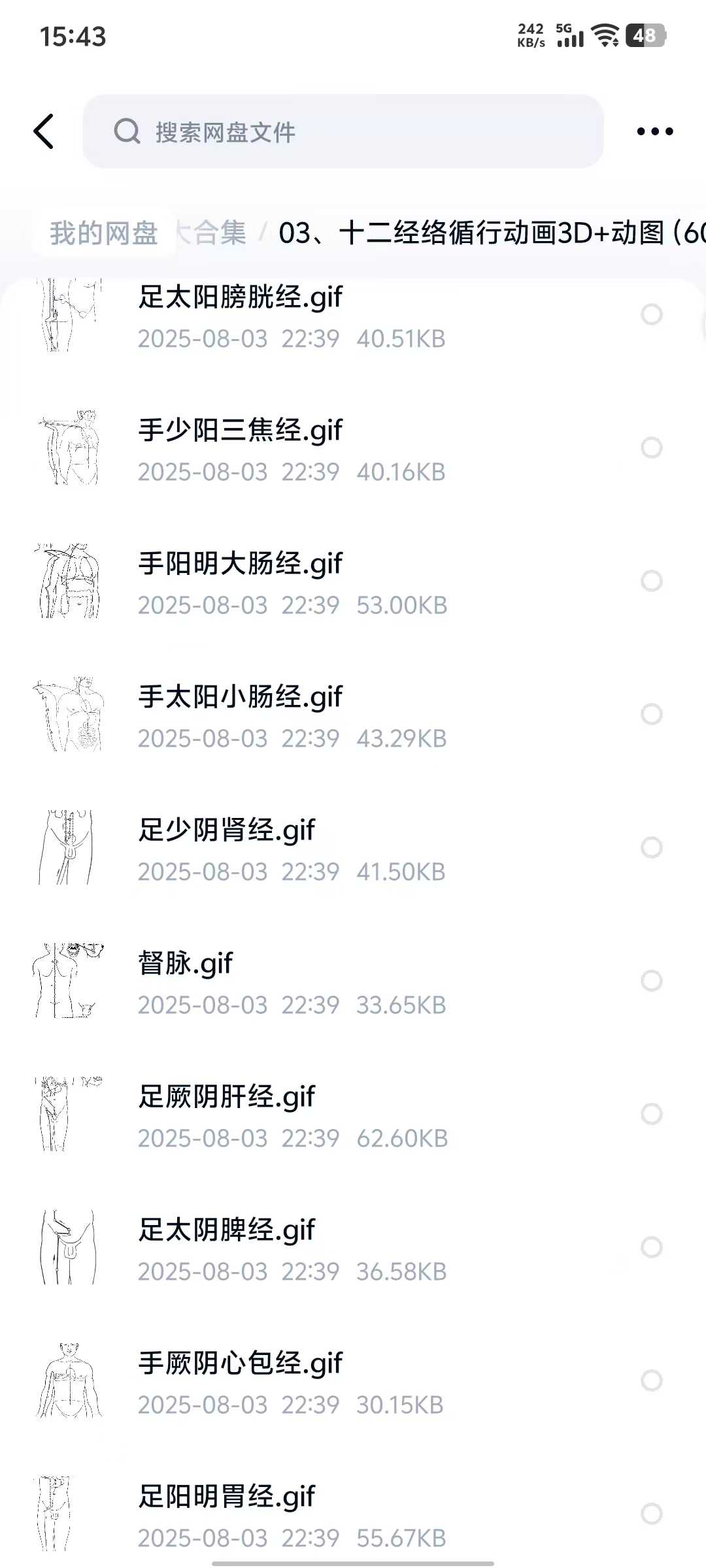Jump to 我的网盘 in the breadcrumb
Screen dimensions: 706x1568
[104, 233]
